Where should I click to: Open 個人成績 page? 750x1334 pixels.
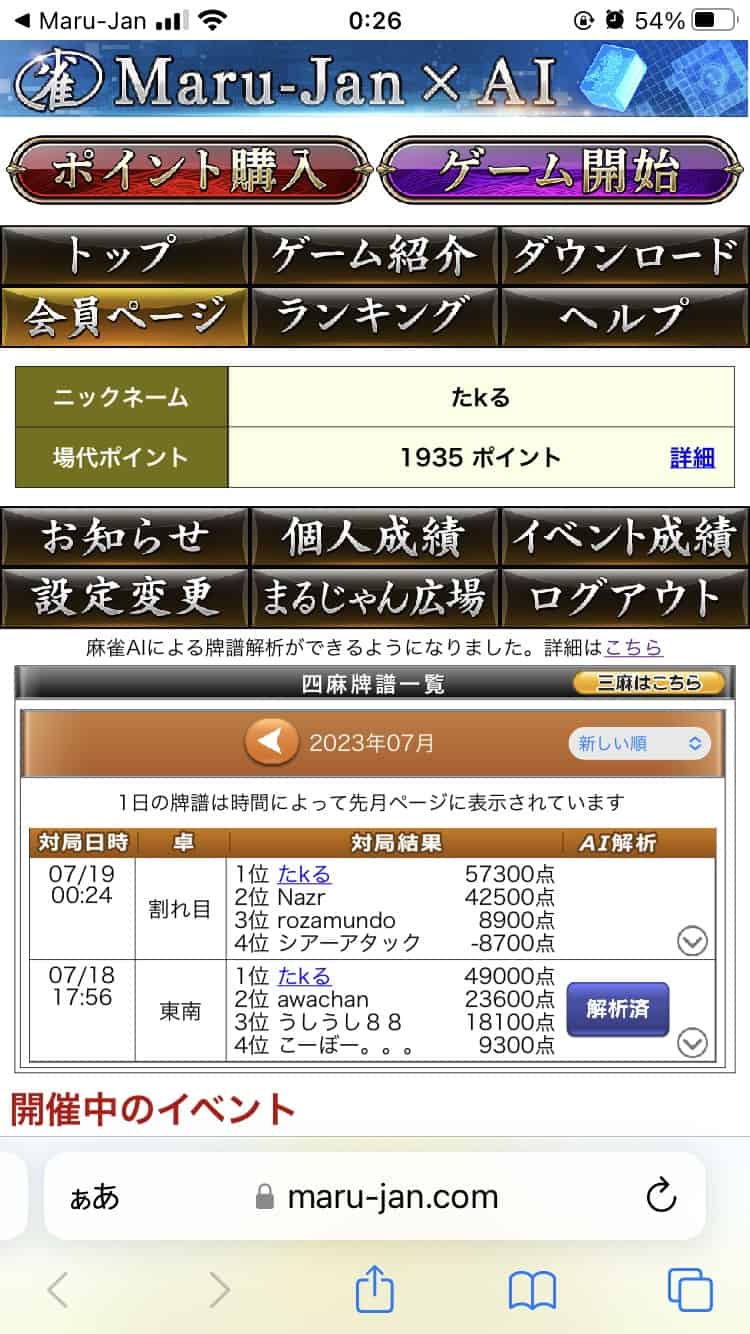(x=374, y=537)
